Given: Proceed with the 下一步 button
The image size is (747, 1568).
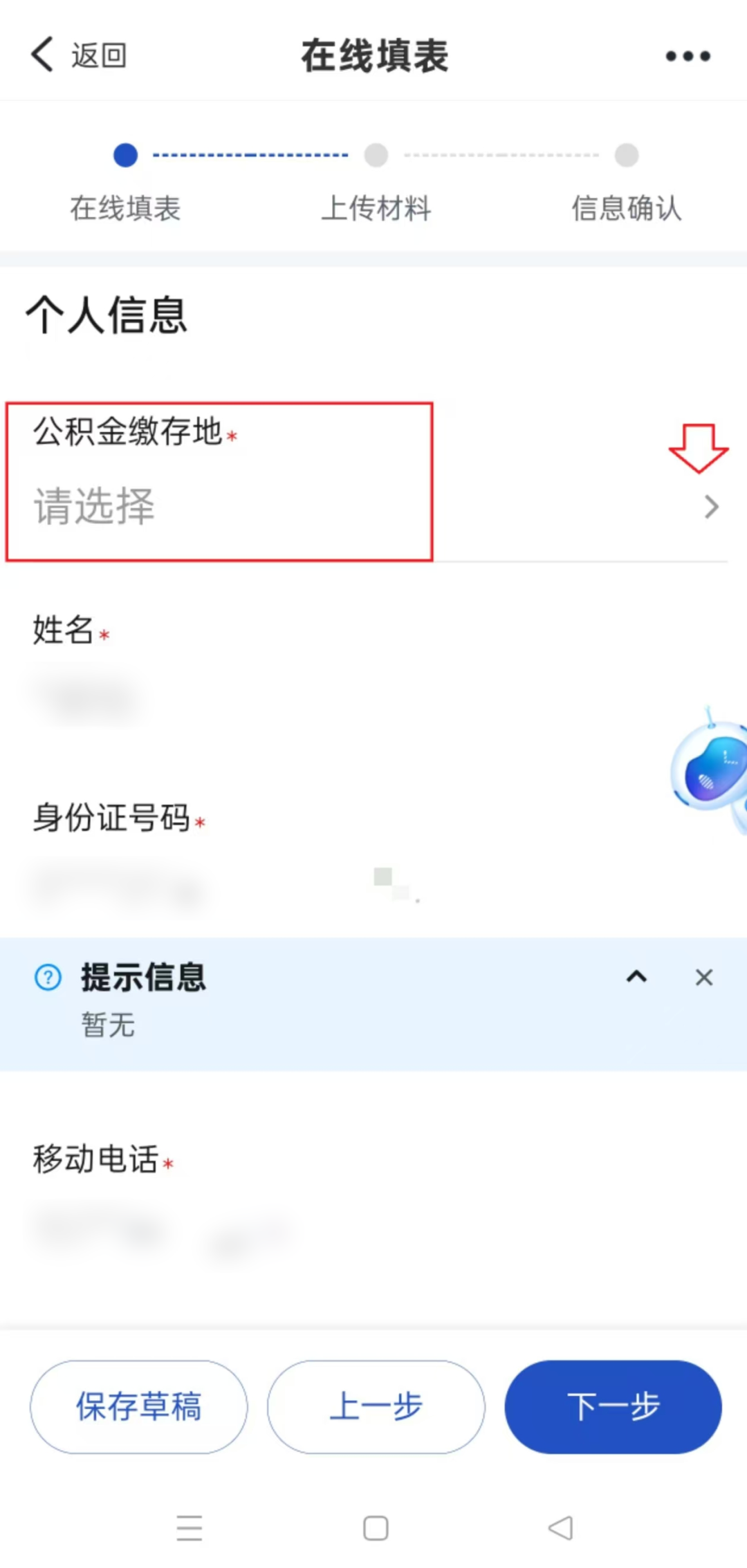Looking at the screenshot, I should pos(613,1407).
